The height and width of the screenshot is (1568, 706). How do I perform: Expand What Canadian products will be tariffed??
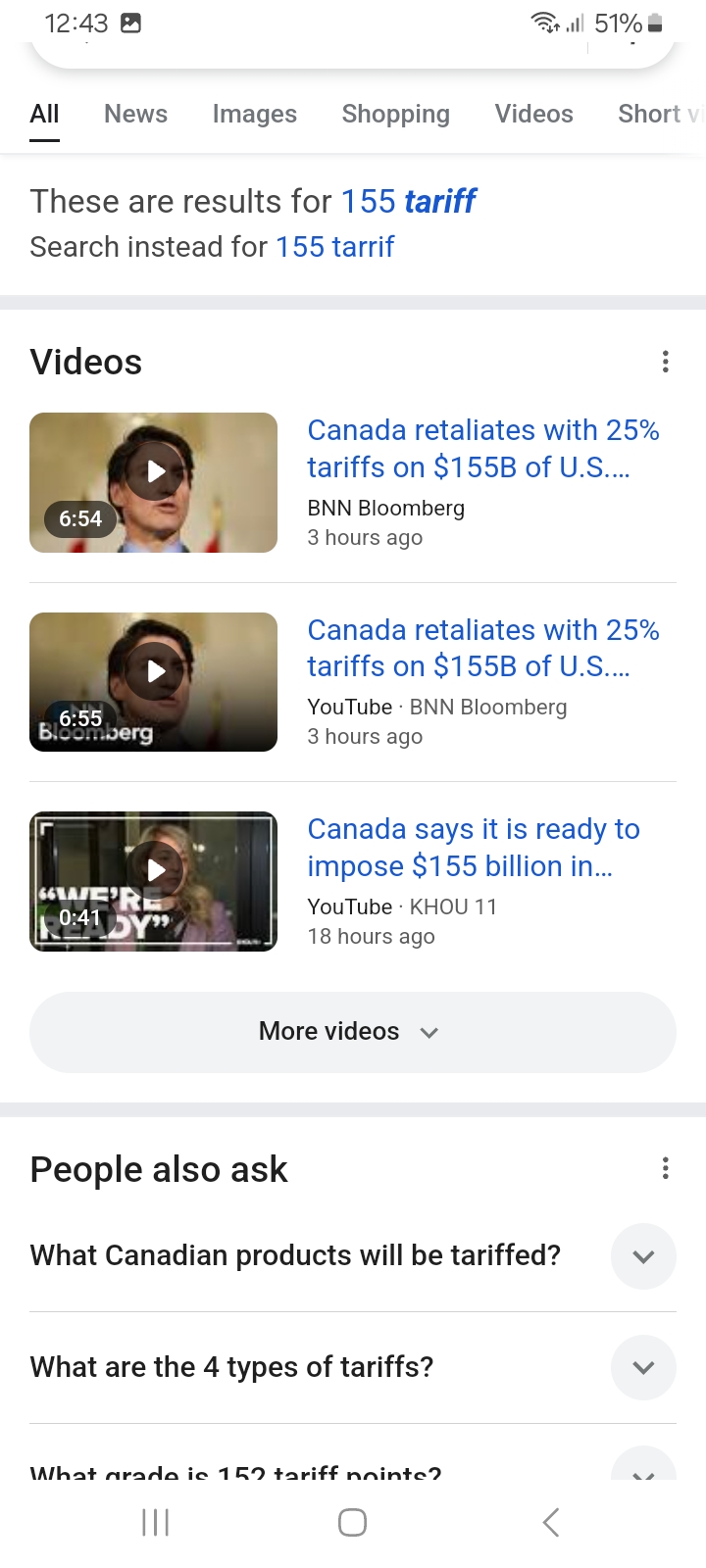point(353,1256)
